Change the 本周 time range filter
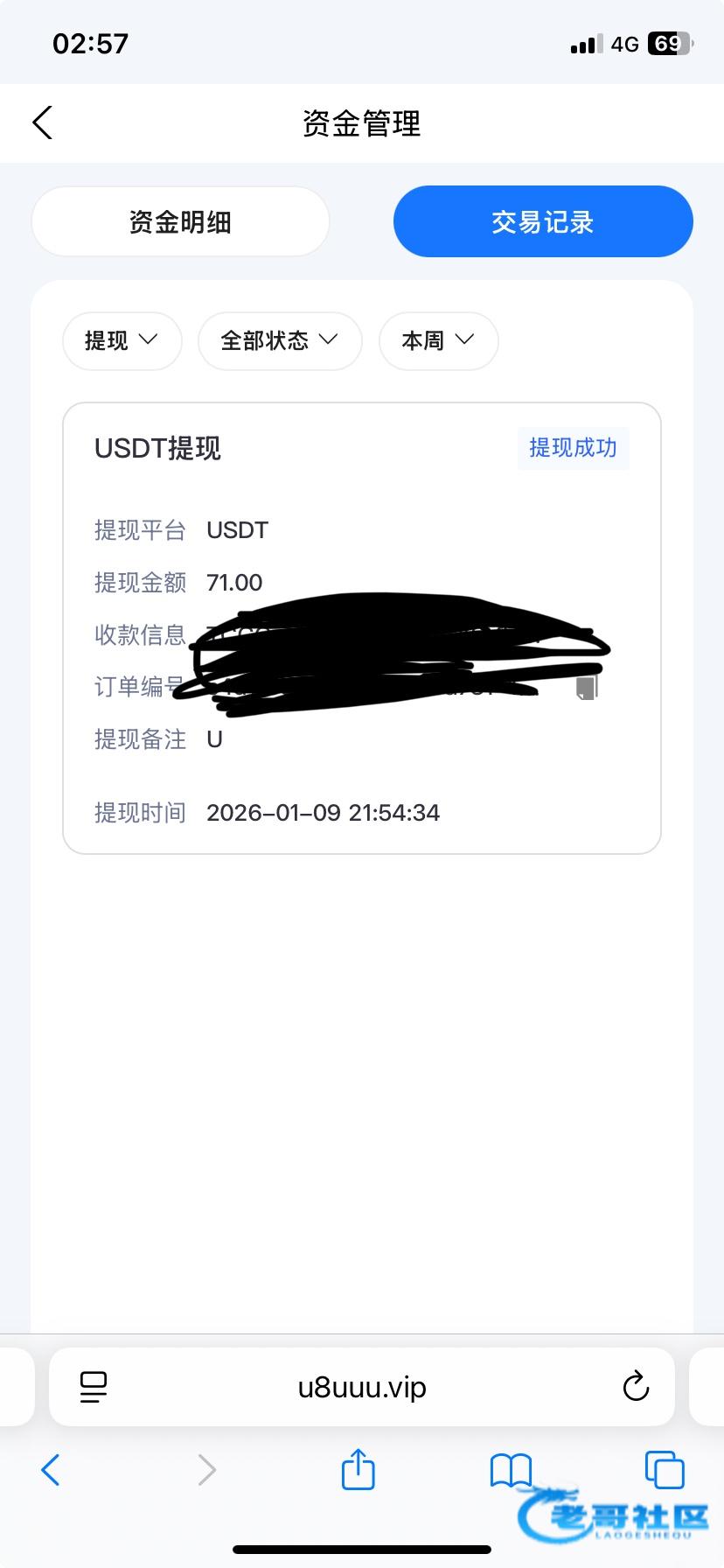The height and width of the screenshot is (1568, 724). (x=438, y=340)
